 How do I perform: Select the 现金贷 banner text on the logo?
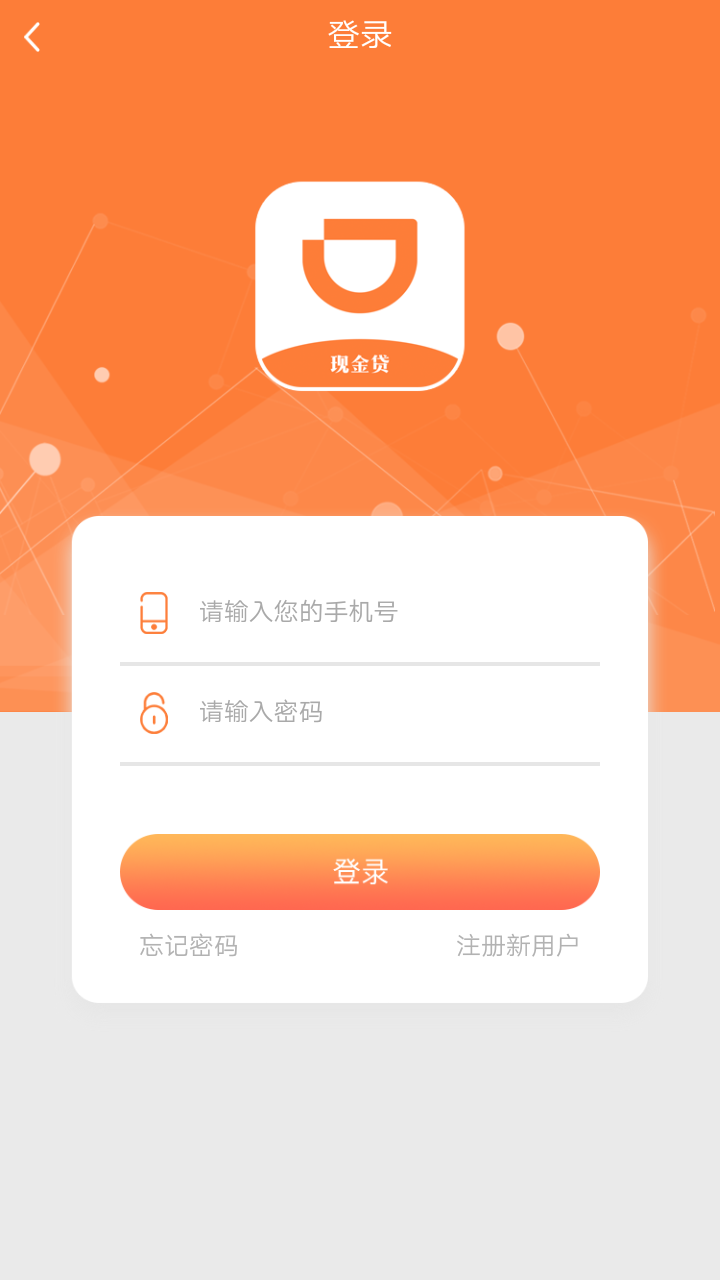[x=359, y=366]
